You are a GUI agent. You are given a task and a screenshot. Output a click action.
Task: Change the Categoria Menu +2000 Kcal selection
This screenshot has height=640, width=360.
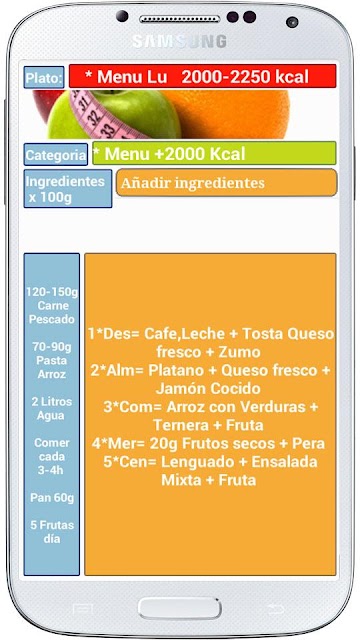(214, 153)
